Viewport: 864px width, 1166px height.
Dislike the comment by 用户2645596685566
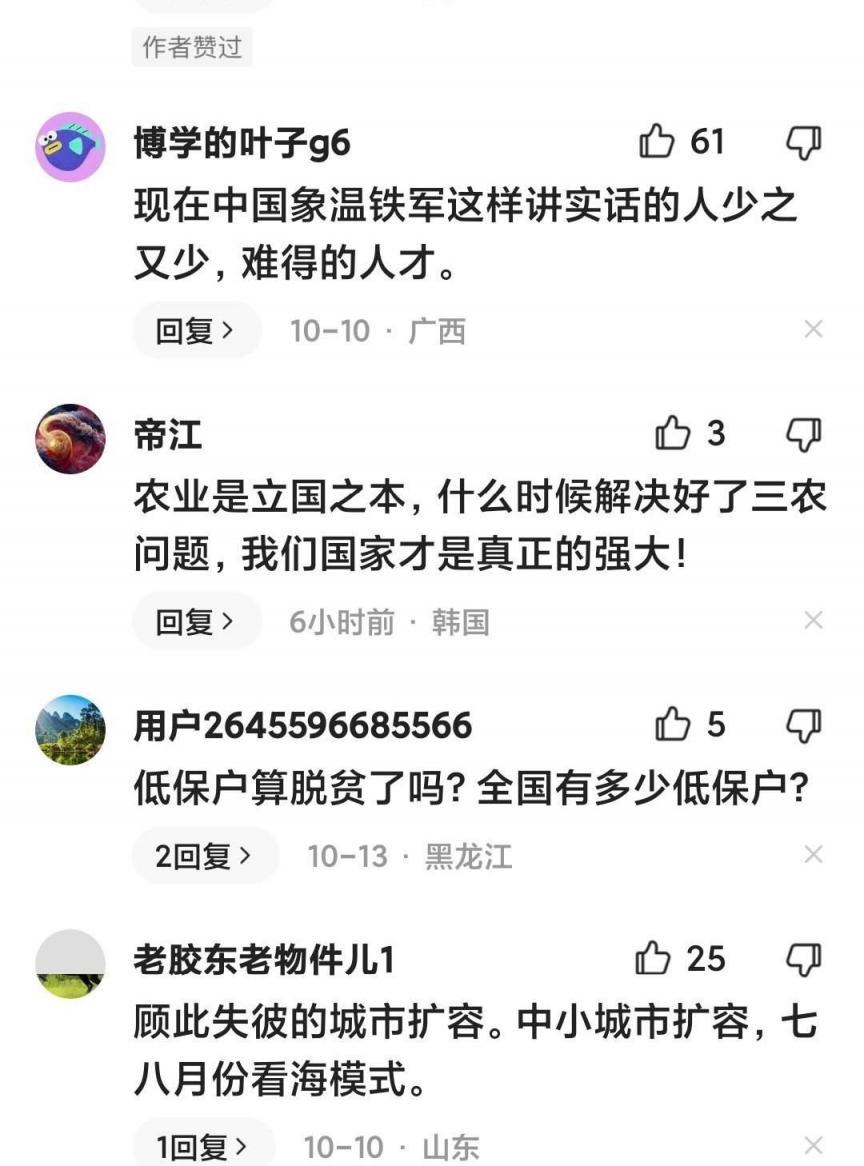point(803,725)
